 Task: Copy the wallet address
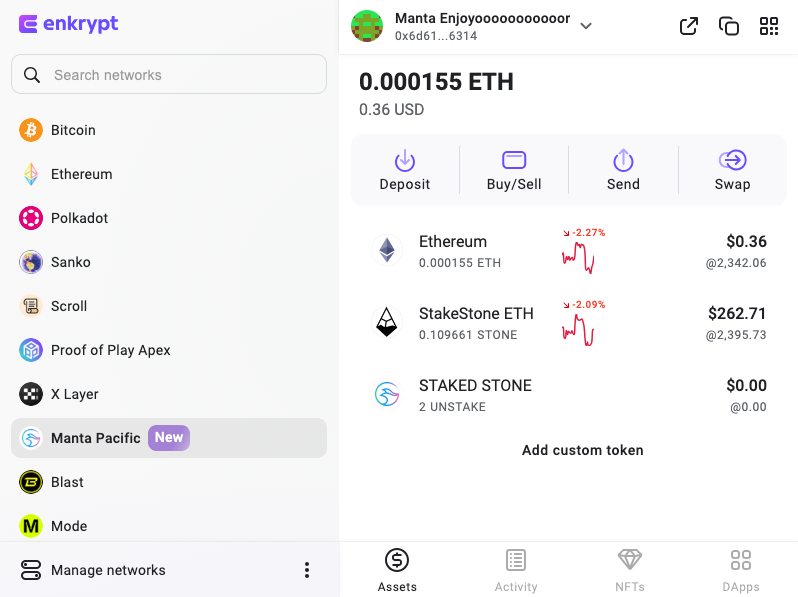[x=729, y=27]
